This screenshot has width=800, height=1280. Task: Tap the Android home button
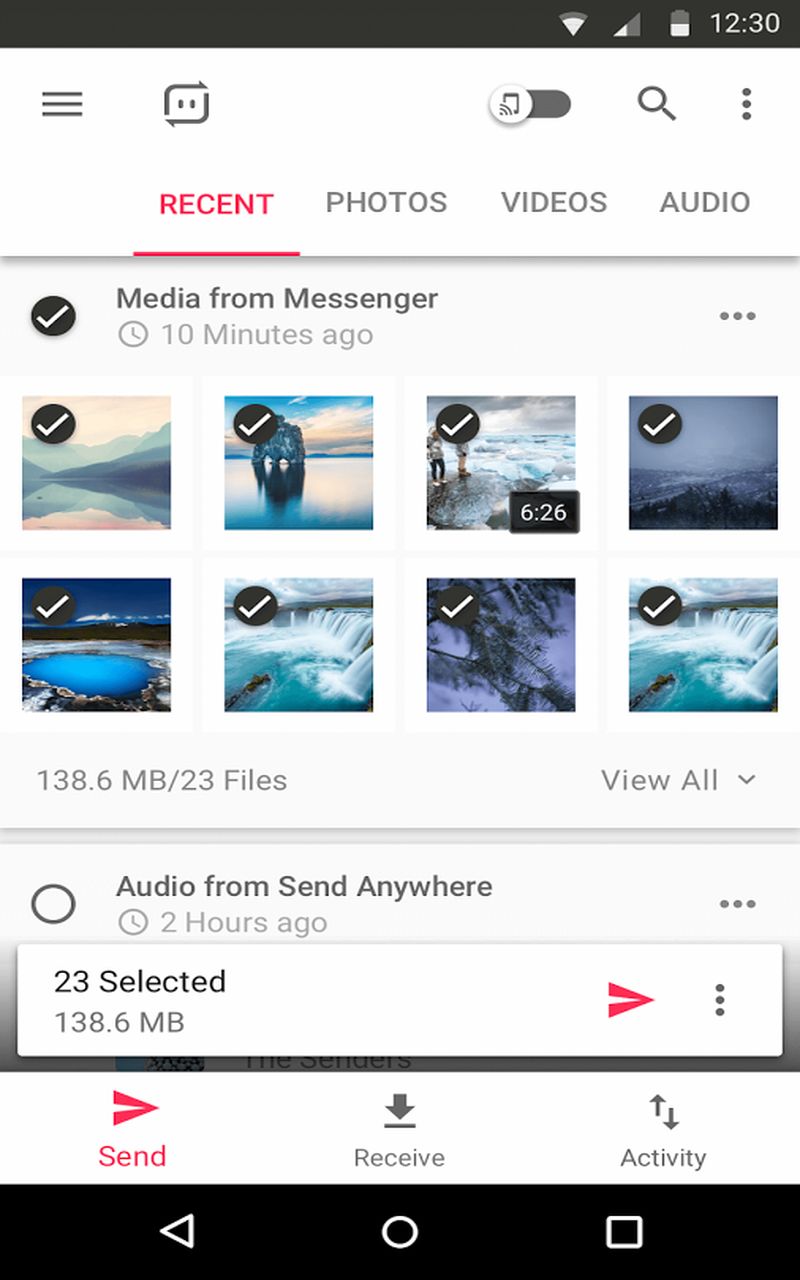point(400,1232)
